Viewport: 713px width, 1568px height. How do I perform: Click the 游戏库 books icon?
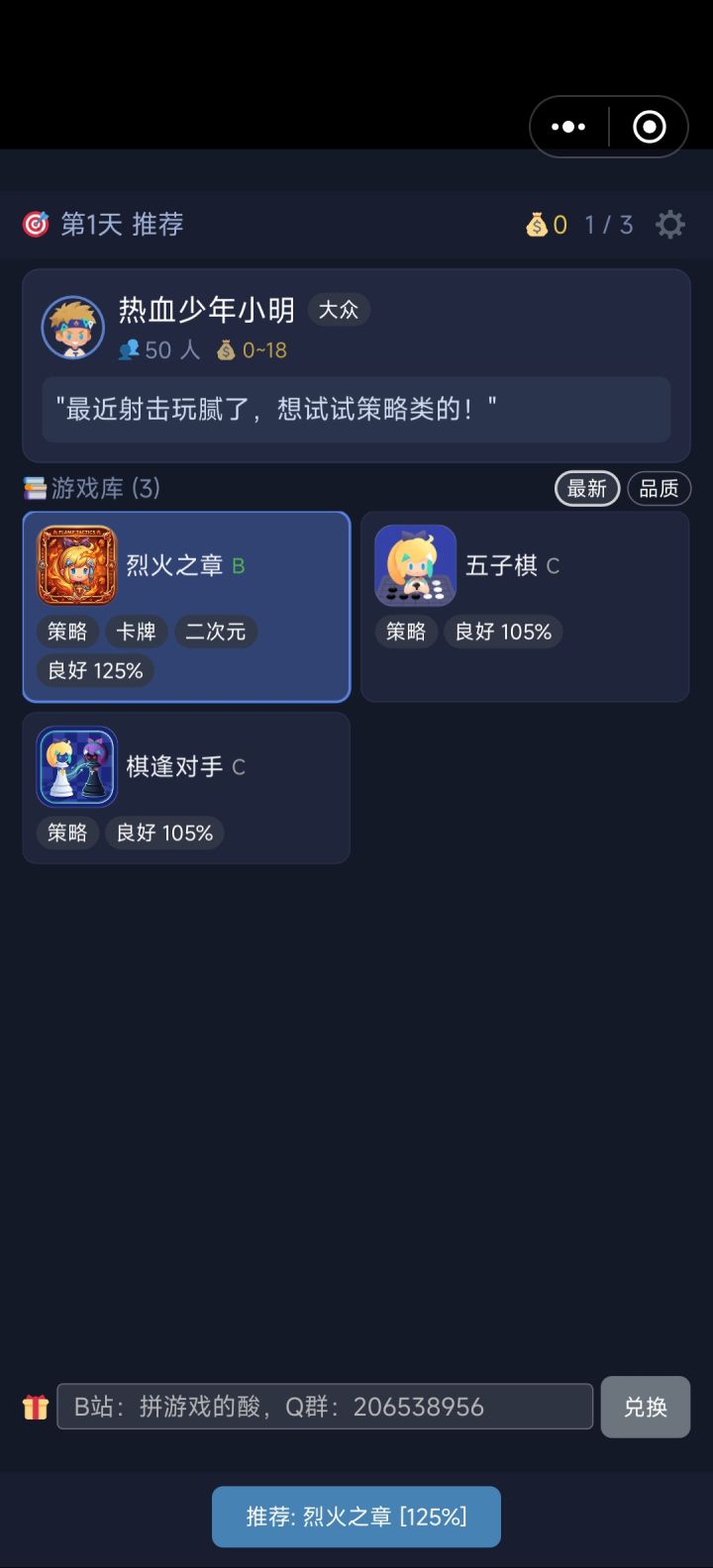coord(33,486)
